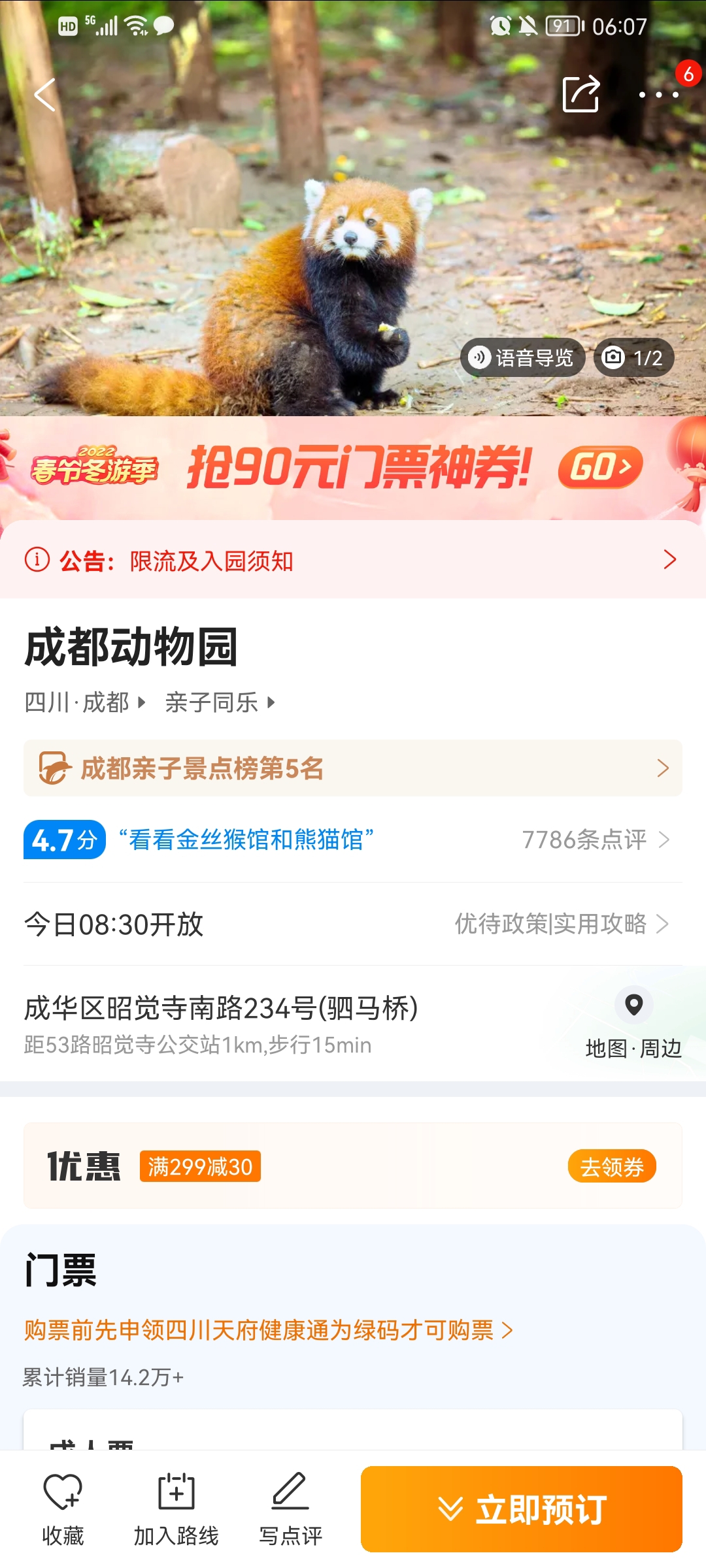This screenshot has height=1568, width=706.
Task: Open the photo gallery 1/2 counter
Action: click(x=633, y=357)
